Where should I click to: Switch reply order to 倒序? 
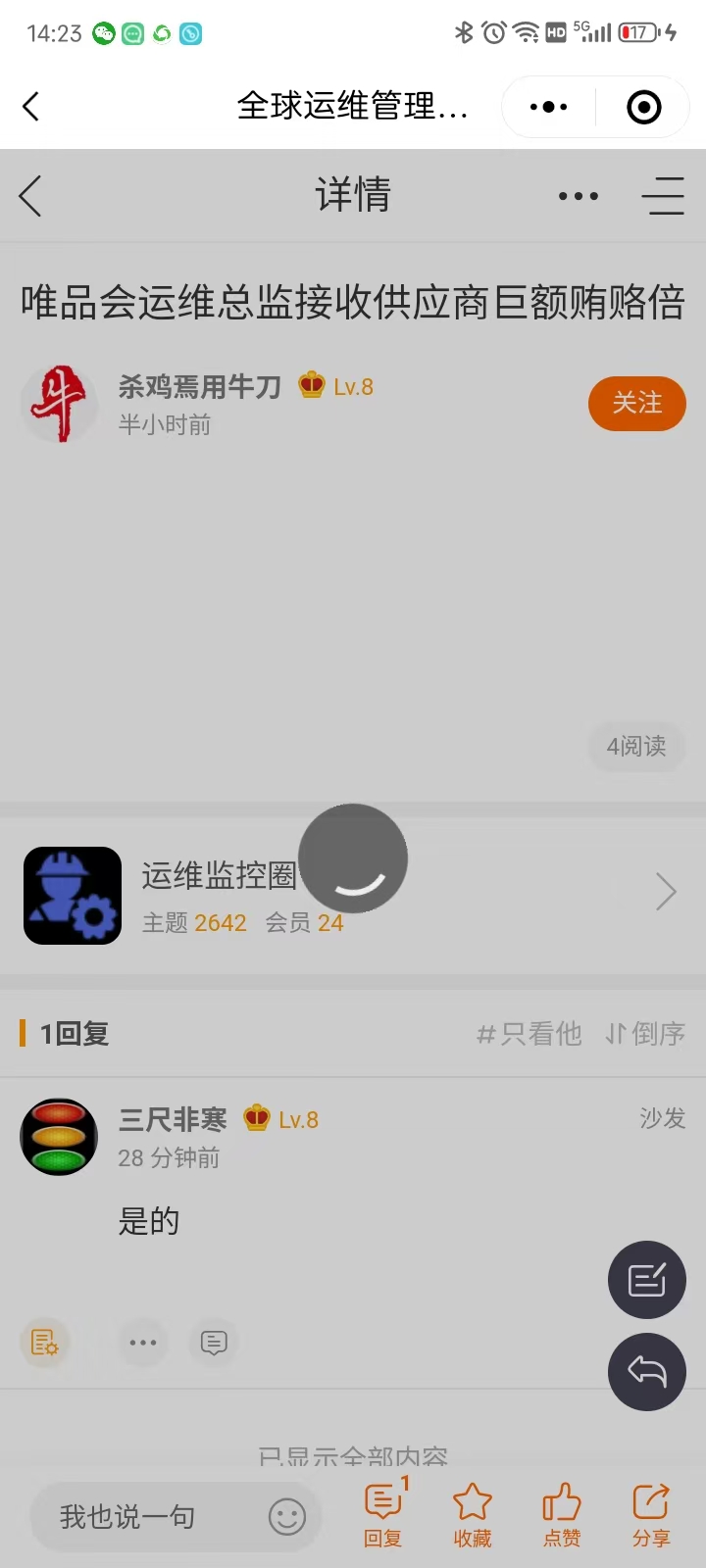(x=645, y=1033)
